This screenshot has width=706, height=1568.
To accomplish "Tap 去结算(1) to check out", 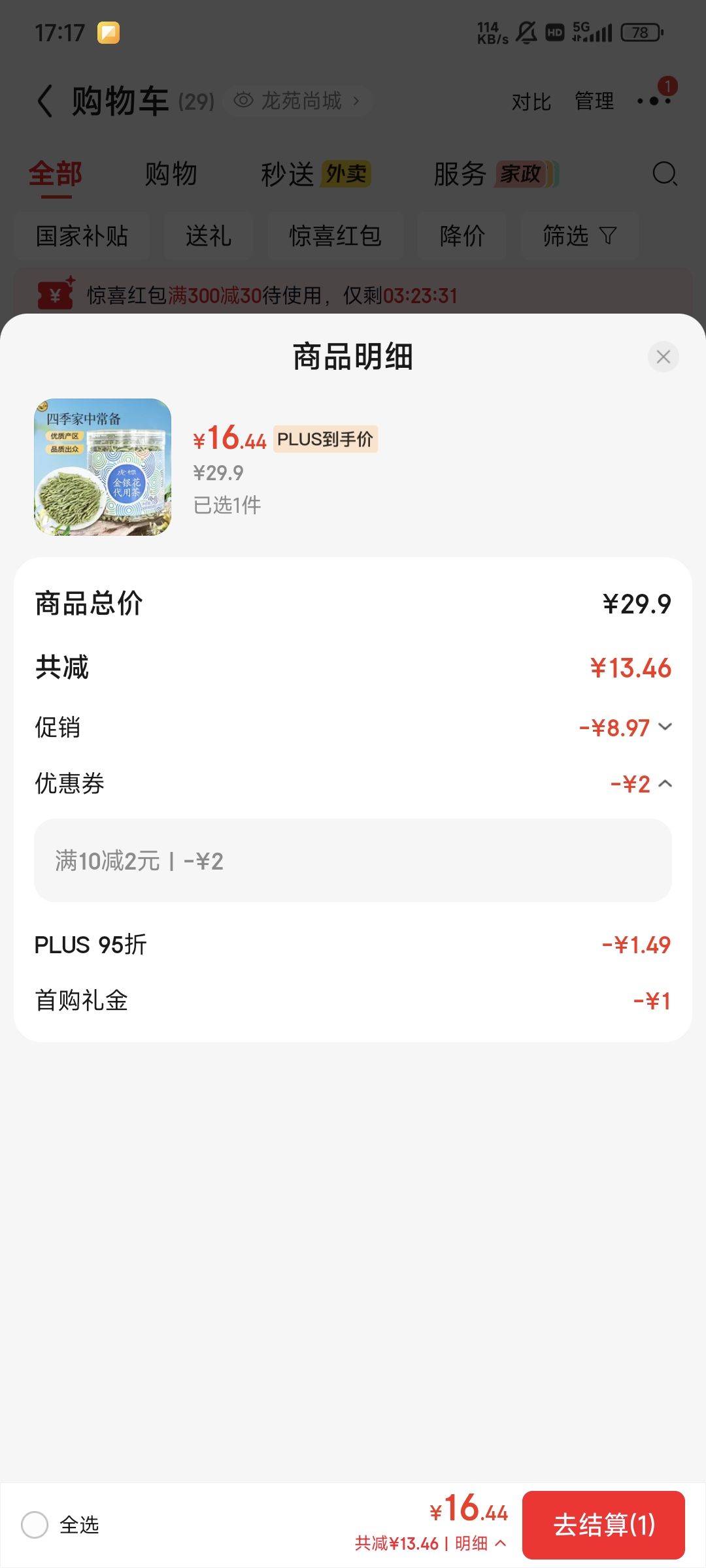I will pyautogui.click(x=603, y=1525).
